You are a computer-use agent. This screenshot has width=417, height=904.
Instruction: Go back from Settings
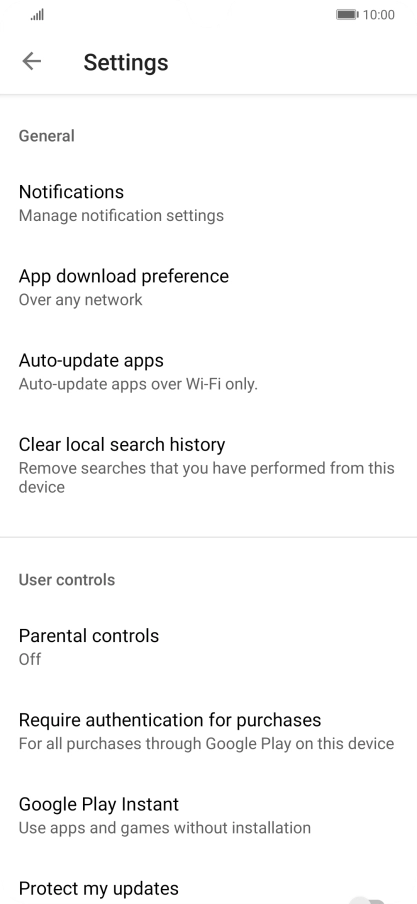pyautogui.click(x=32, y=61)
